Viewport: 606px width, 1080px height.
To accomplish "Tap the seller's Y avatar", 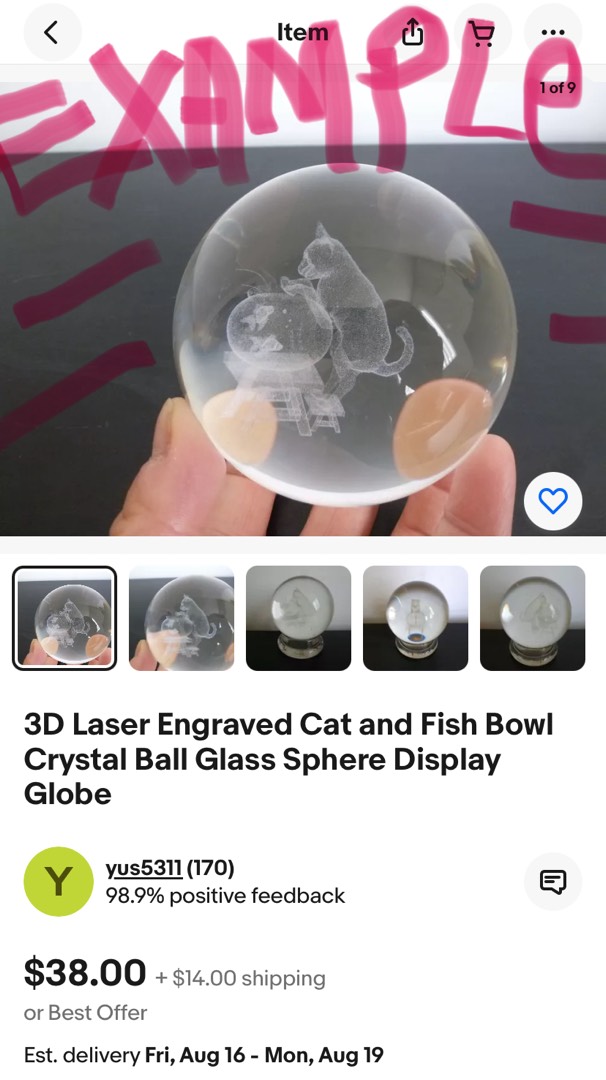I will [x=59, y=881].
